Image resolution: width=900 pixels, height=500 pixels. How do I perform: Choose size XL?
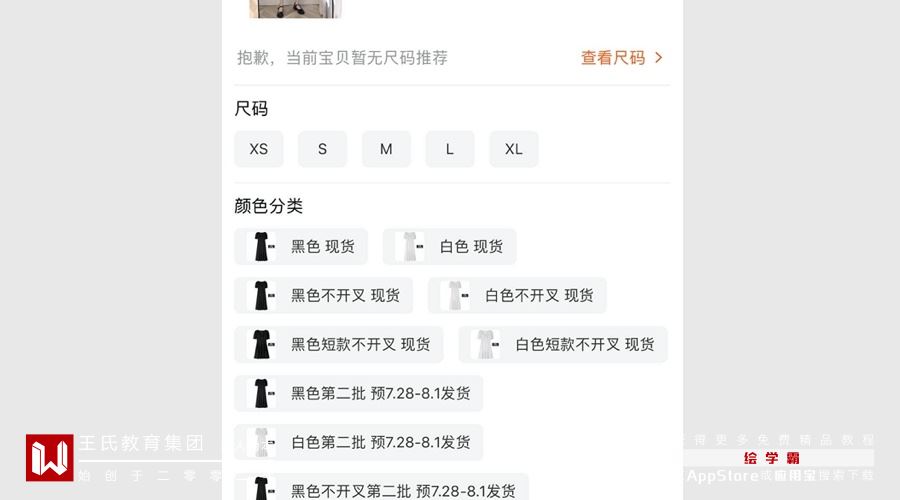pos(513,149)
